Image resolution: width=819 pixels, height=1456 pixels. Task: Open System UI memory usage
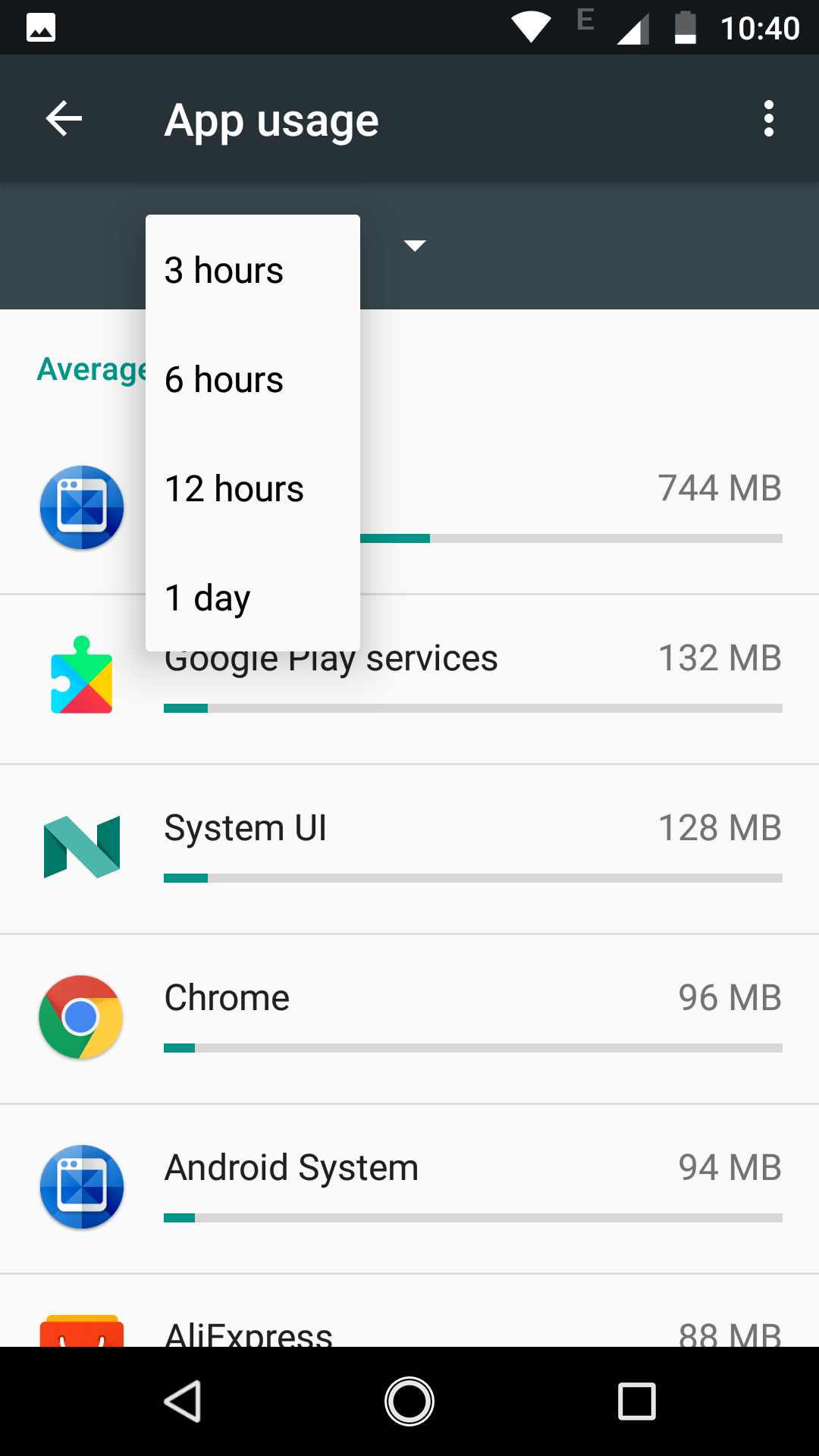click(x=409, y=849)
